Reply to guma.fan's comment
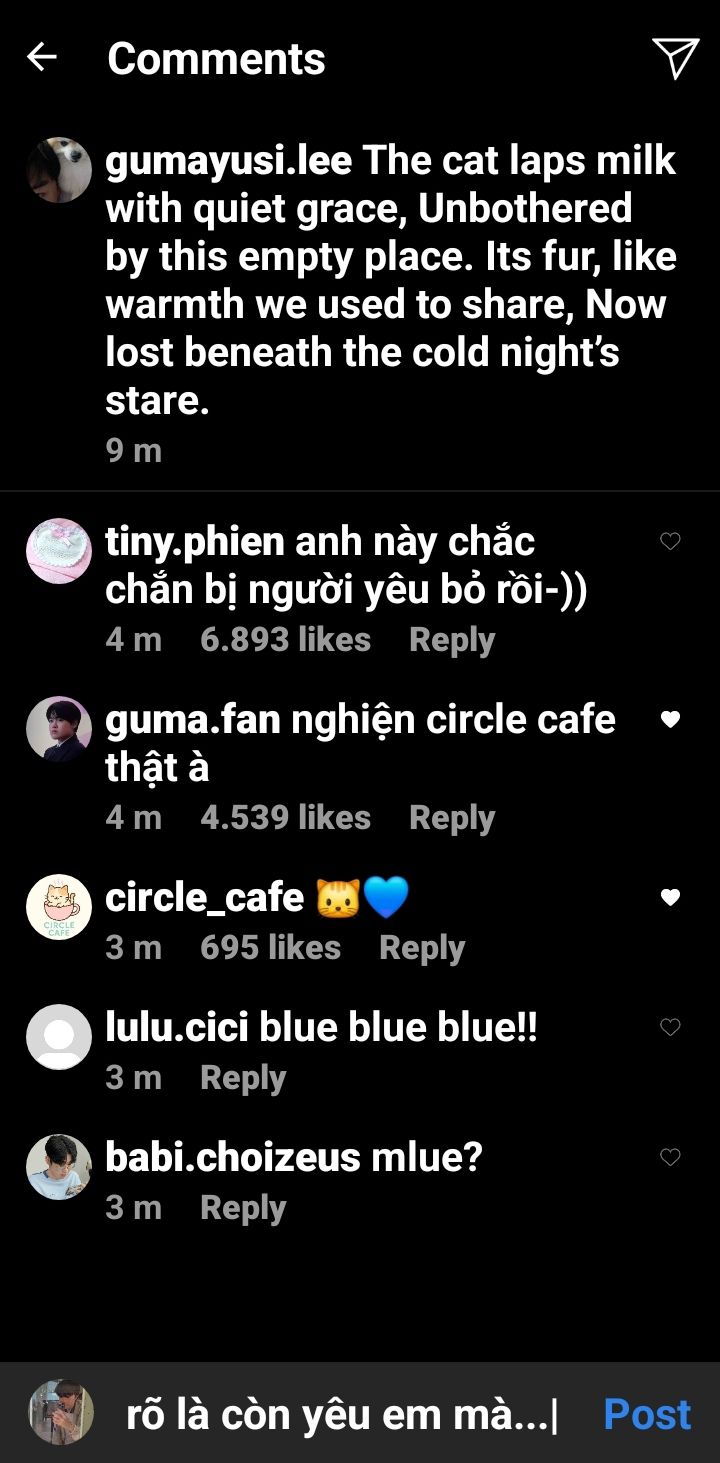The height and width of the screenshot is (1463, 720). 452,818
